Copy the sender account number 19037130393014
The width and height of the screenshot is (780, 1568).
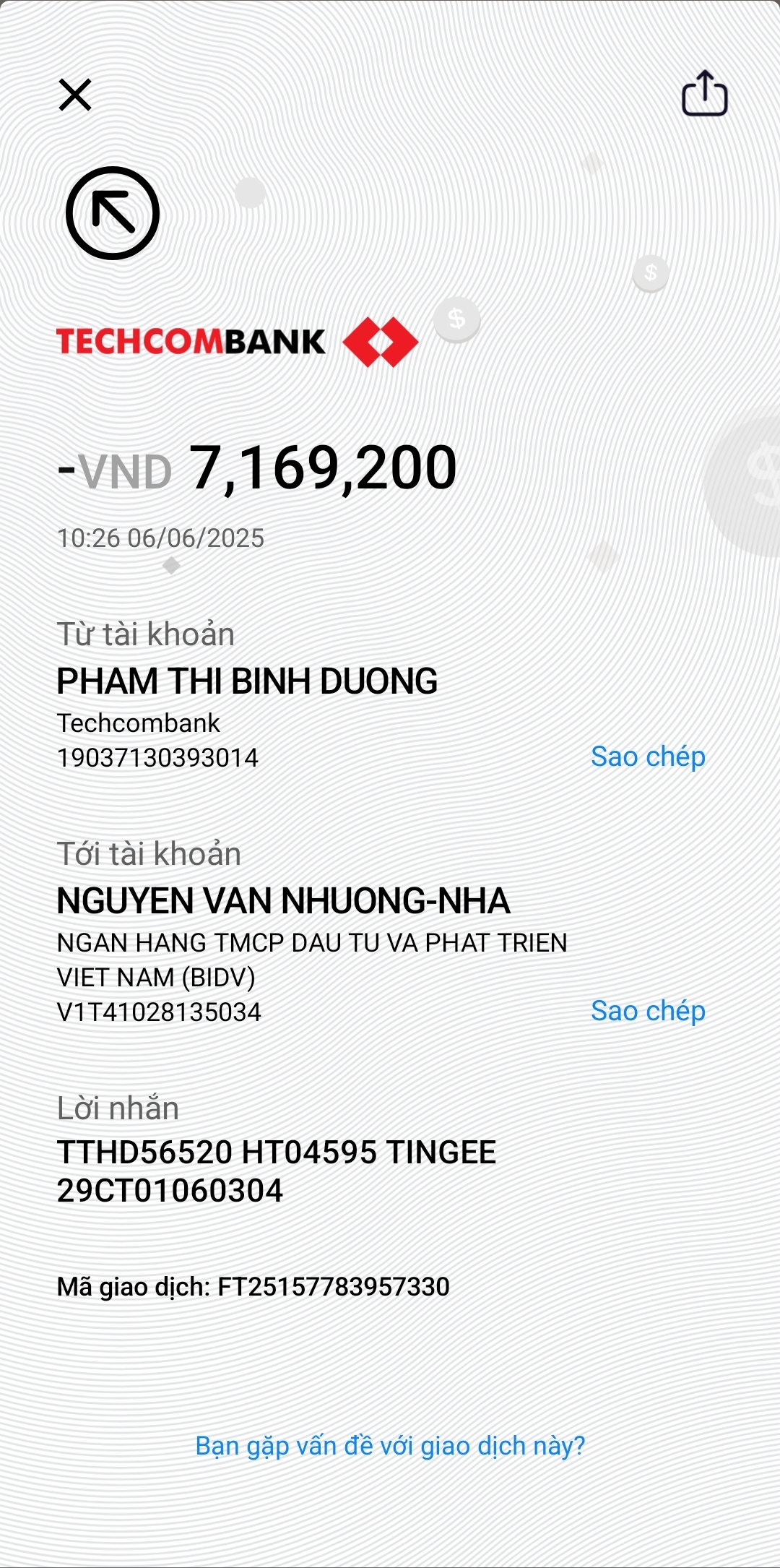(x=647, y=757)
